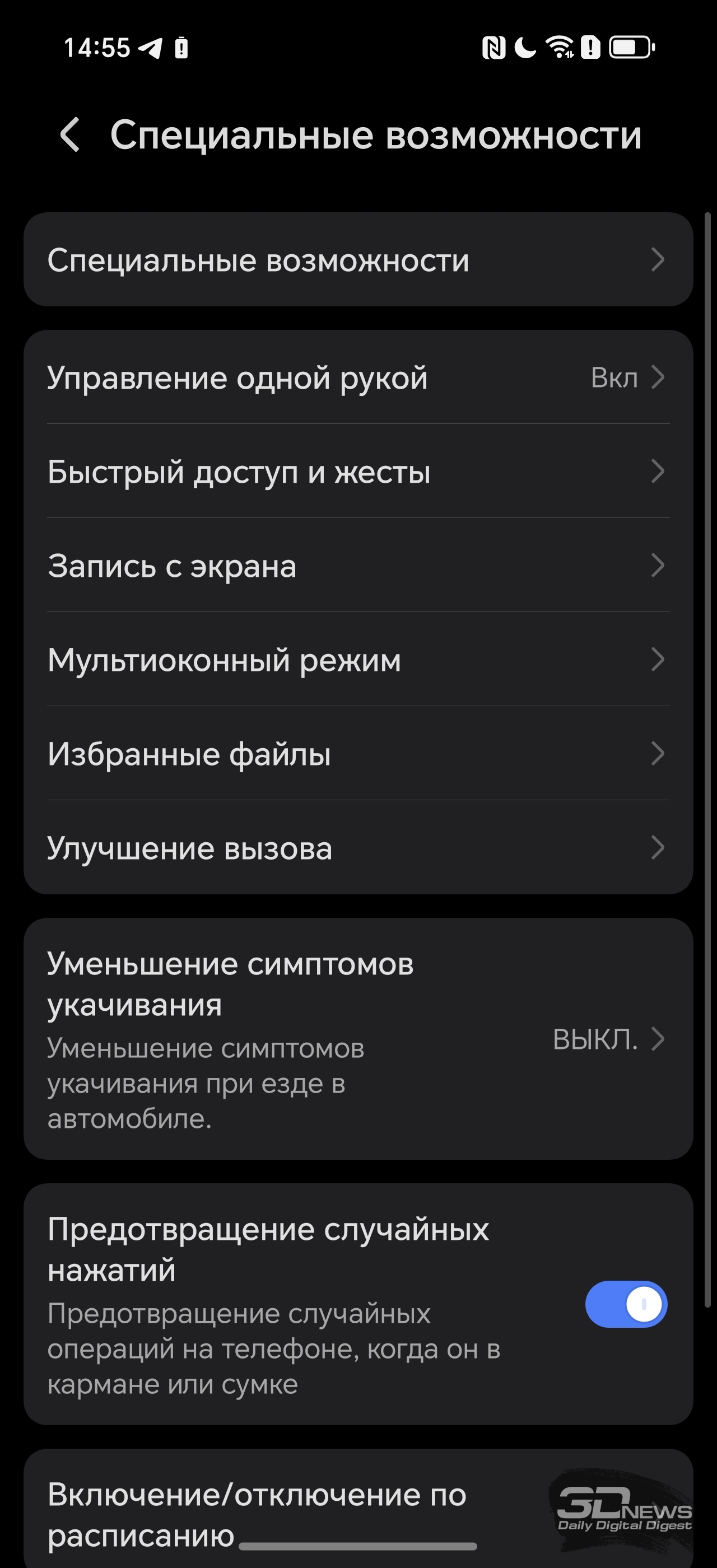Open Избранные файлы
The width and height of the screenshot is (717, 1568).
[358, 754]
